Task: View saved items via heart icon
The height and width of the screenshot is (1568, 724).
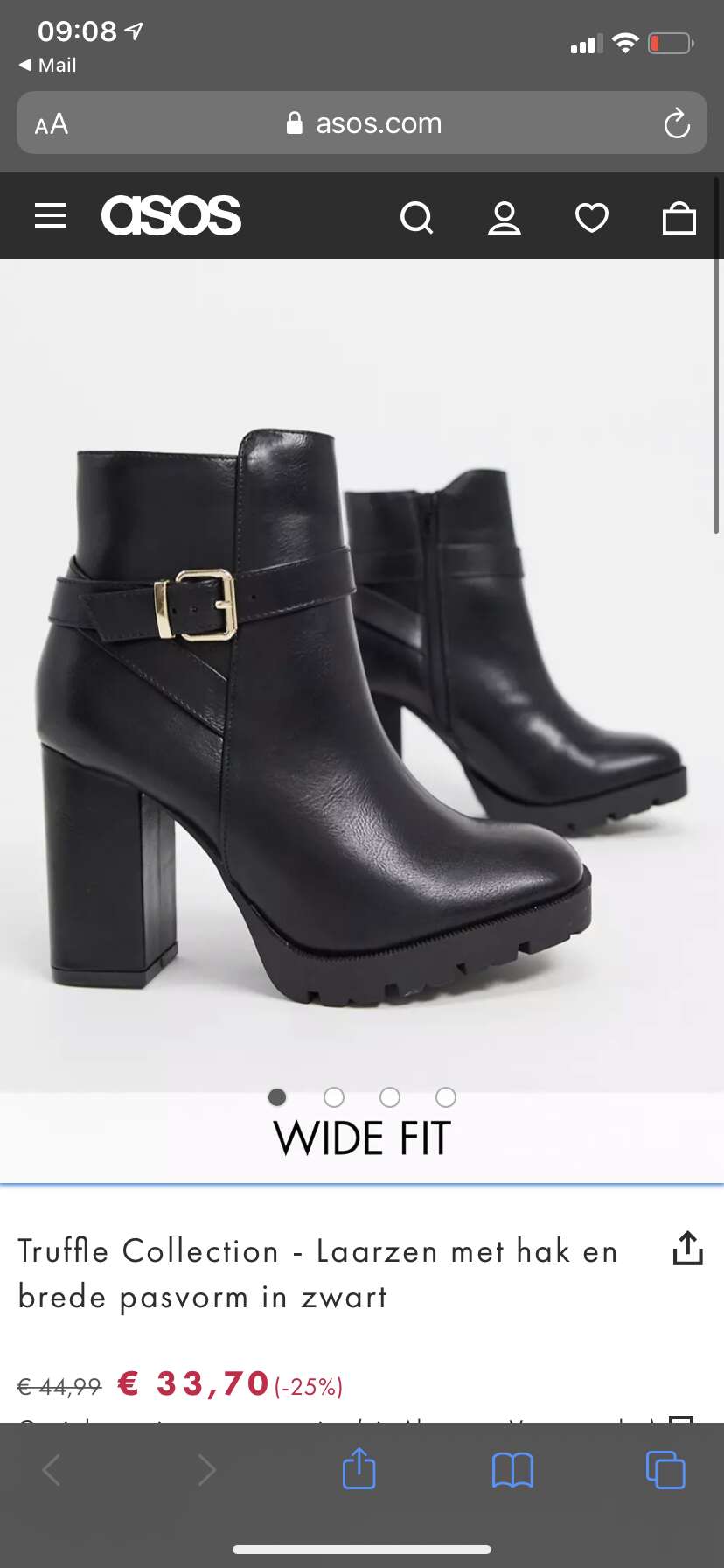Action: tap(592, 217)
